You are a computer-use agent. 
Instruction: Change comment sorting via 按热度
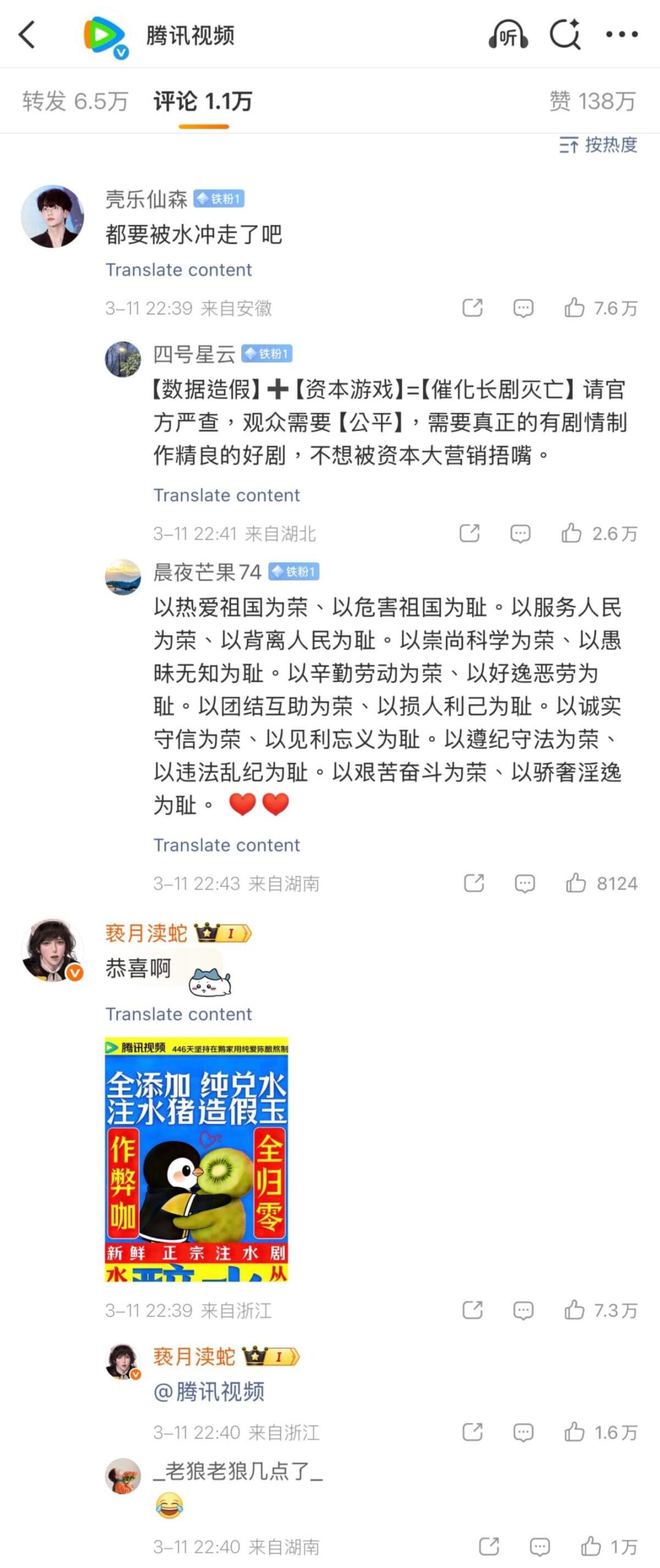598,145
